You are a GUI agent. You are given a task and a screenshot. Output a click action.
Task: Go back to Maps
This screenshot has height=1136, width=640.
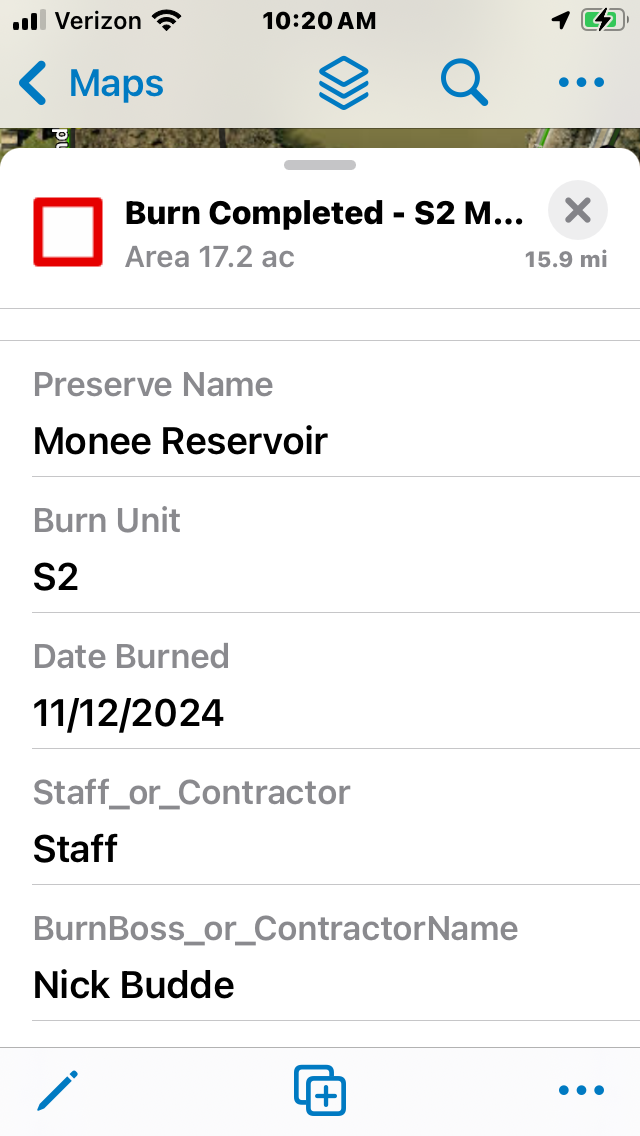pos(91,84)
